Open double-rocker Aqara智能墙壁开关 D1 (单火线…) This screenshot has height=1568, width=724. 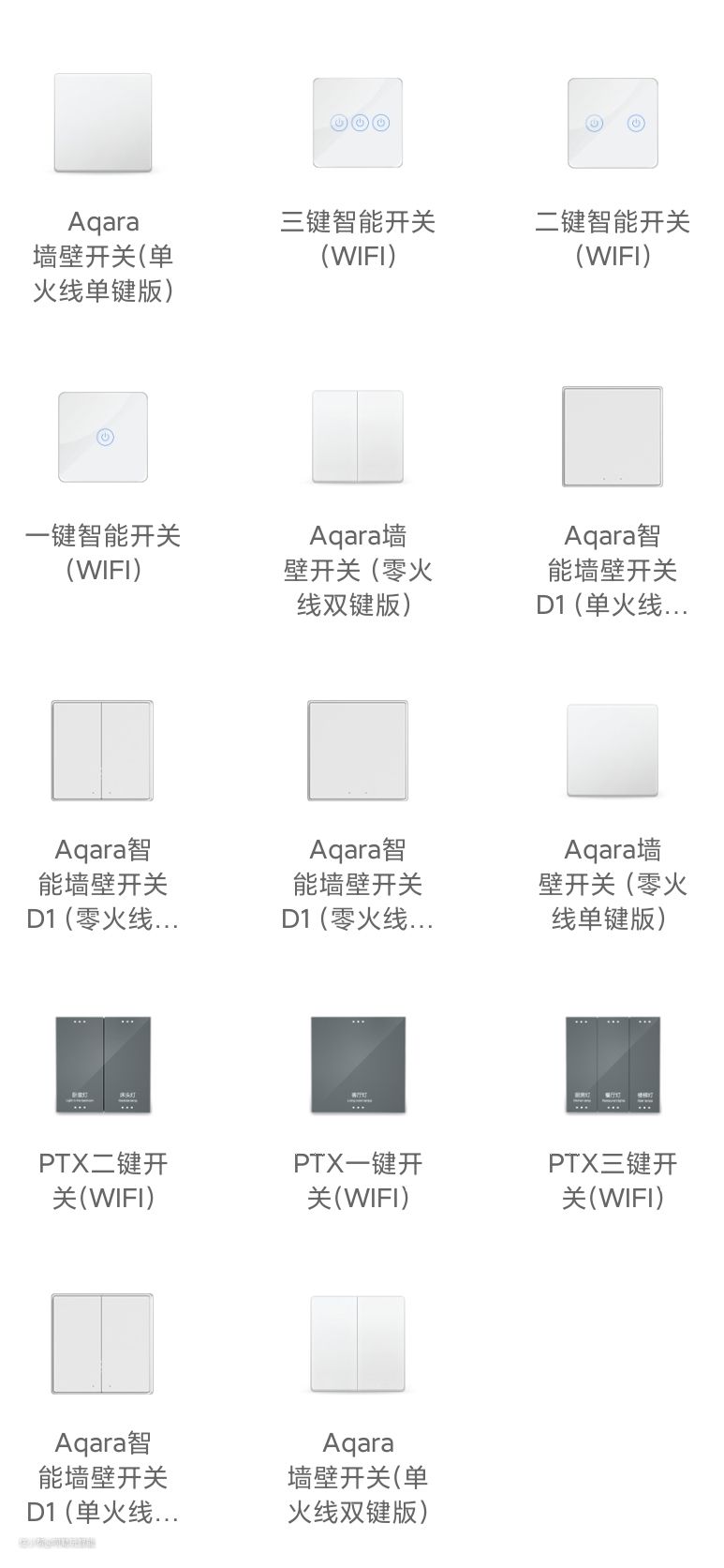click(x=103, y=1344)
